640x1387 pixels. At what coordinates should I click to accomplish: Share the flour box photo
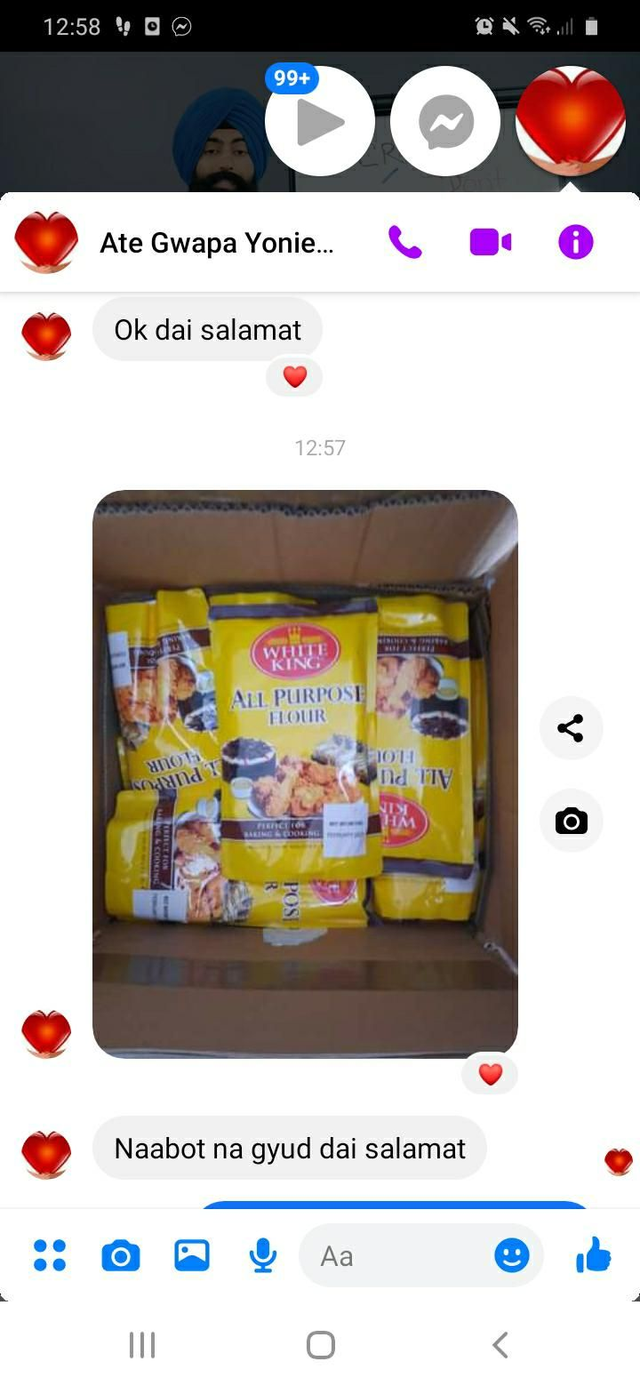(571, 728)
